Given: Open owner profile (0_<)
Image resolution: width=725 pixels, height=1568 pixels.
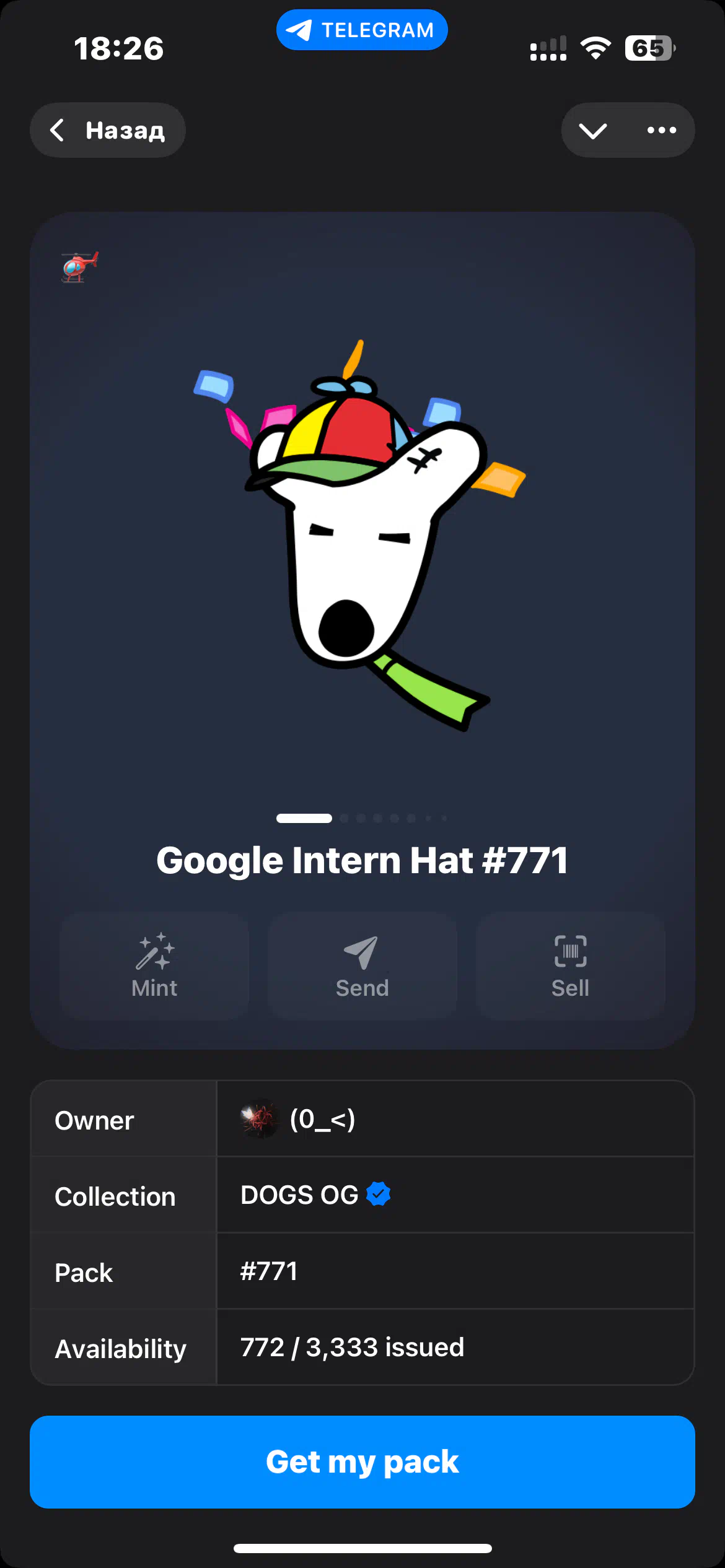Looking at the screenshot, I should pyautogui.click(x=298, y=1119).
